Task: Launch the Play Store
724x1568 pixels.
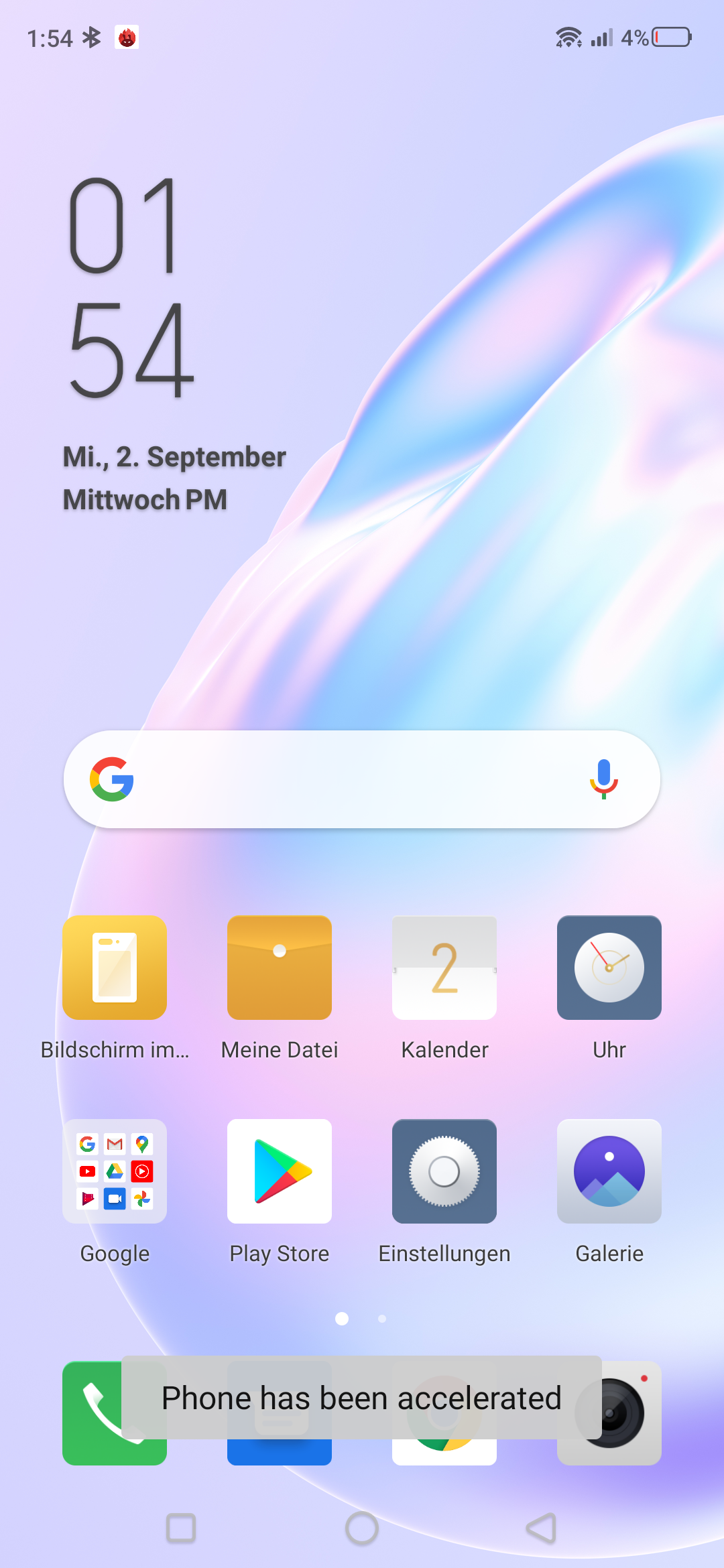Action: click(280, 1171)
